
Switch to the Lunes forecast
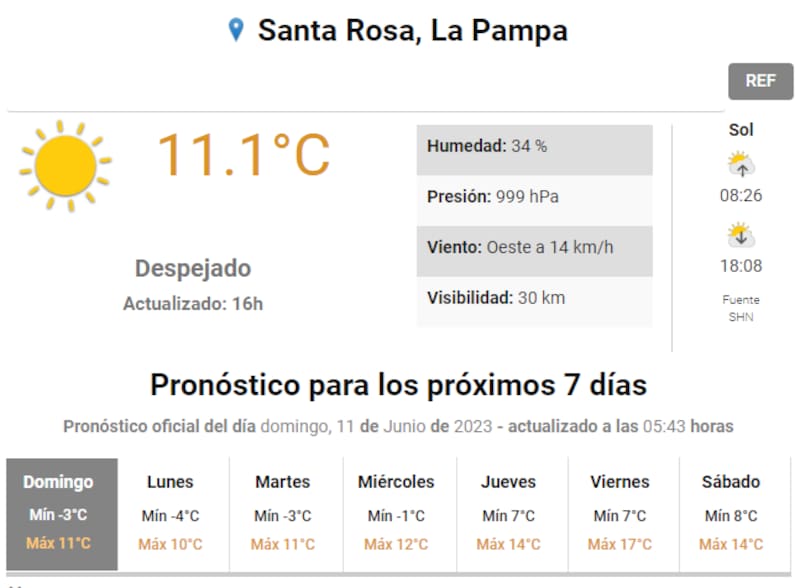point(171,513)
